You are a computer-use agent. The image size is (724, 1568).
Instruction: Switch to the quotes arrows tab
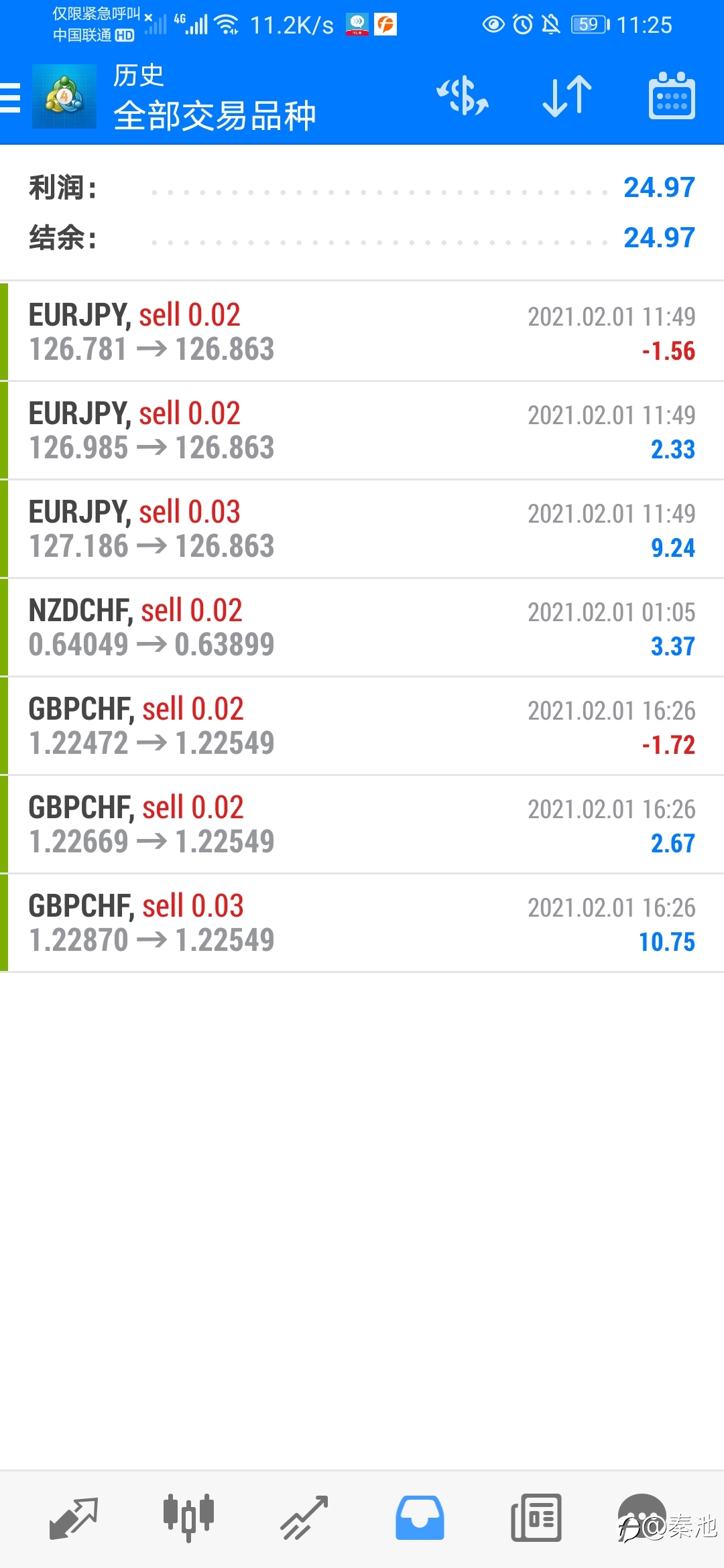click(x=74, y=1518)
